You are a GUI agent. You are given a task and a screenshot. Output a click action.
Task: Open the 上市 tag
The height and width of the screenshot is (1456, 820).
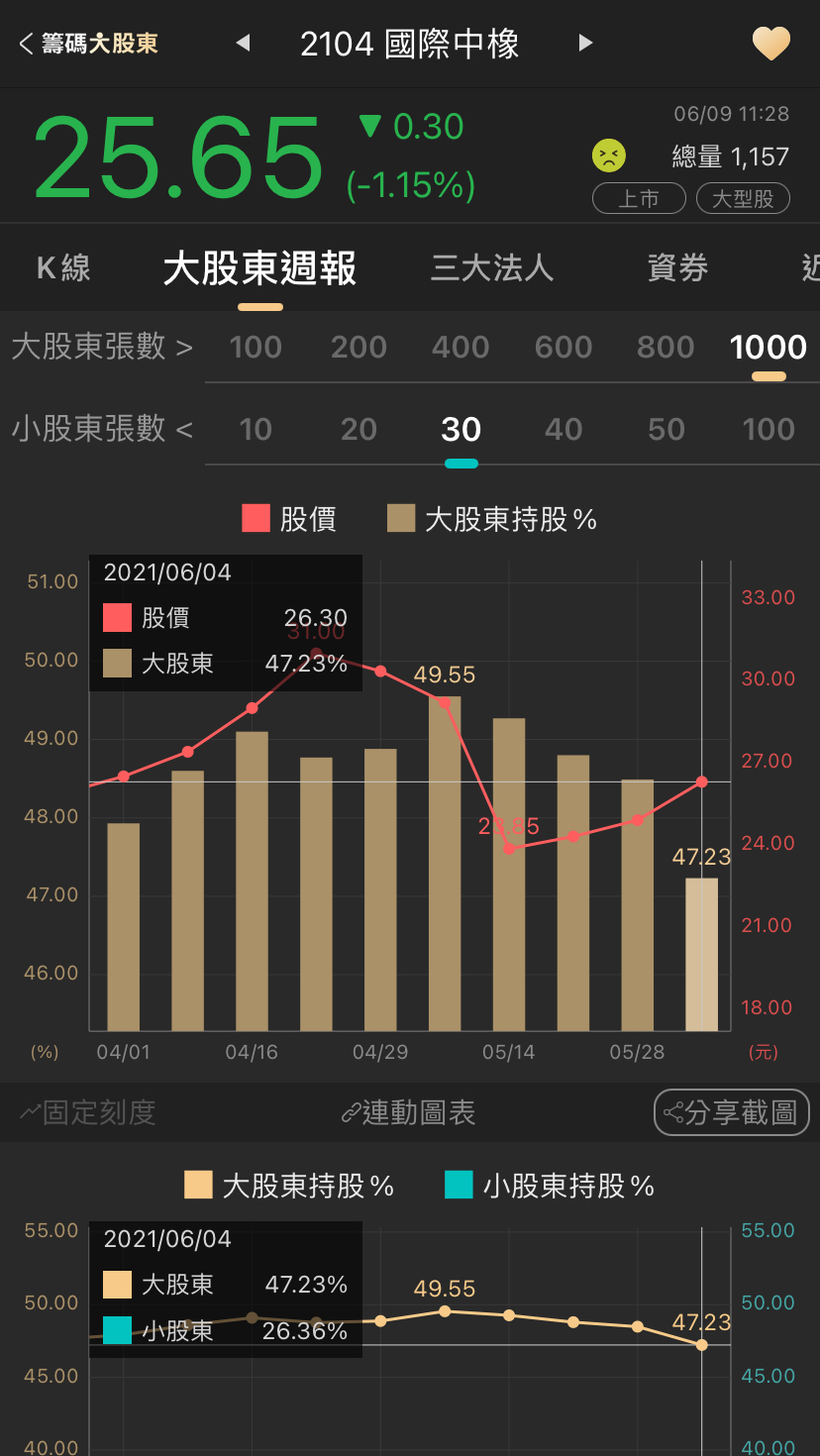pos(639,199)
